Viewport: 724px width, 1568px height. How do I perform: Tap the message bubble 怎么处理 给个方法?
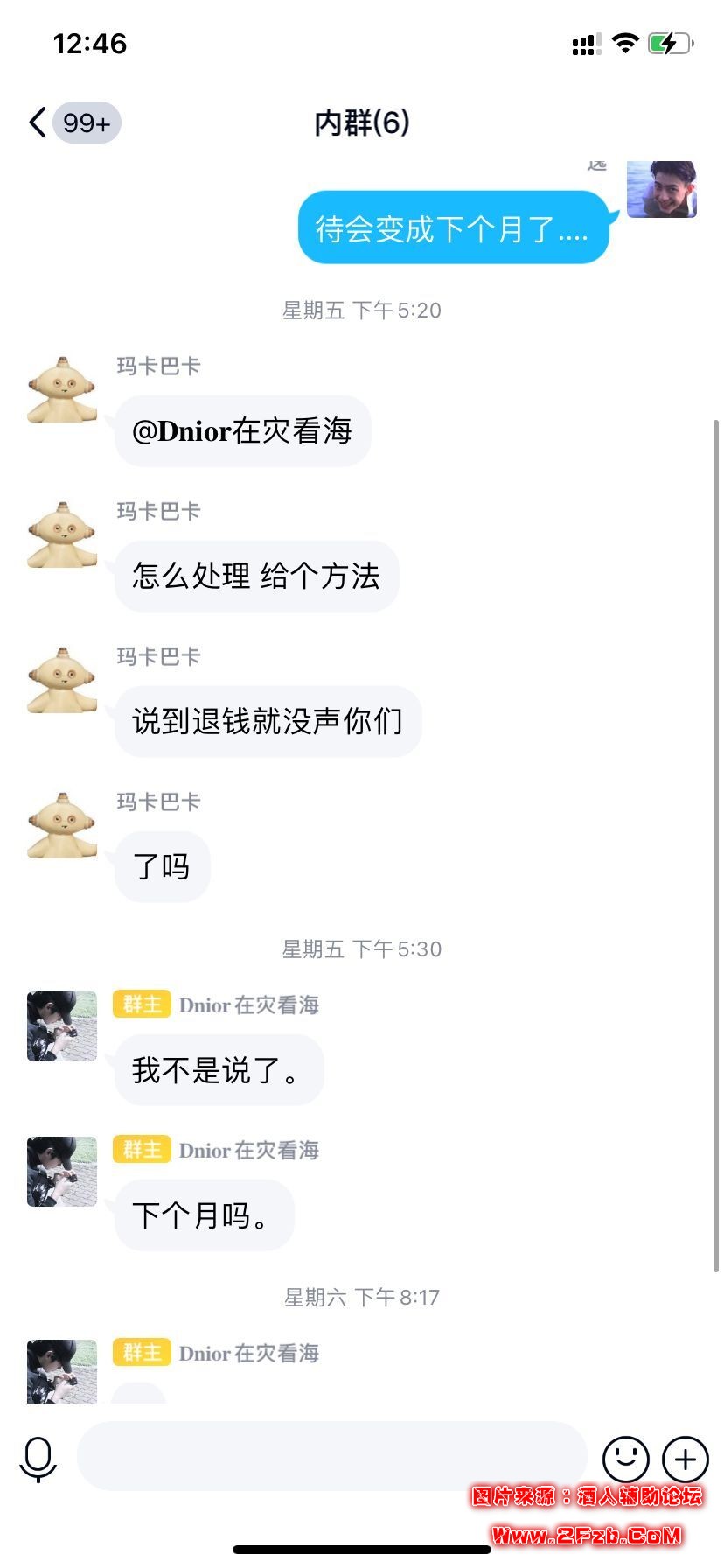coord(256,576)
